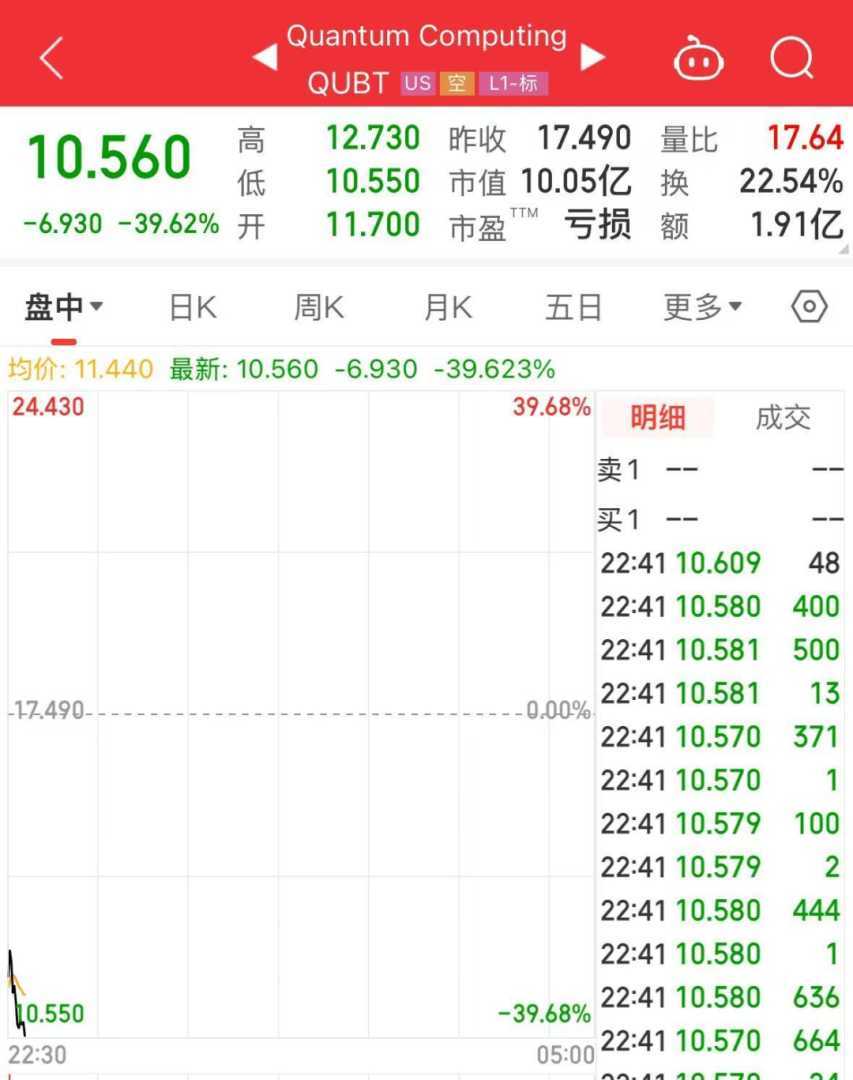This screenshot has width=853, height=1080.
Task: Switch to the 五日 five-day chart
Action: 573,308
